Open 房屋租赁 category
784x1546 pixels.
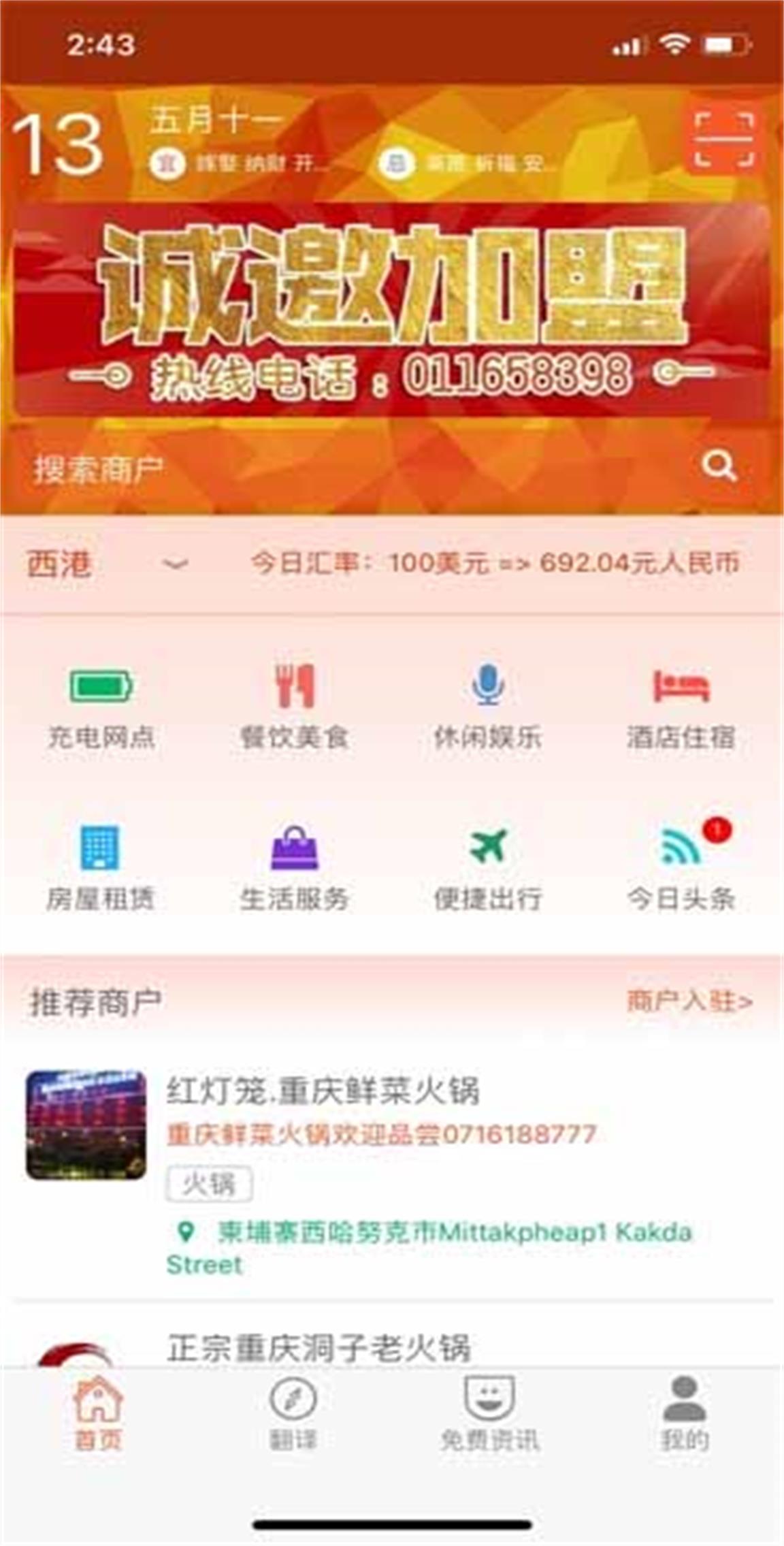[101, 869]
